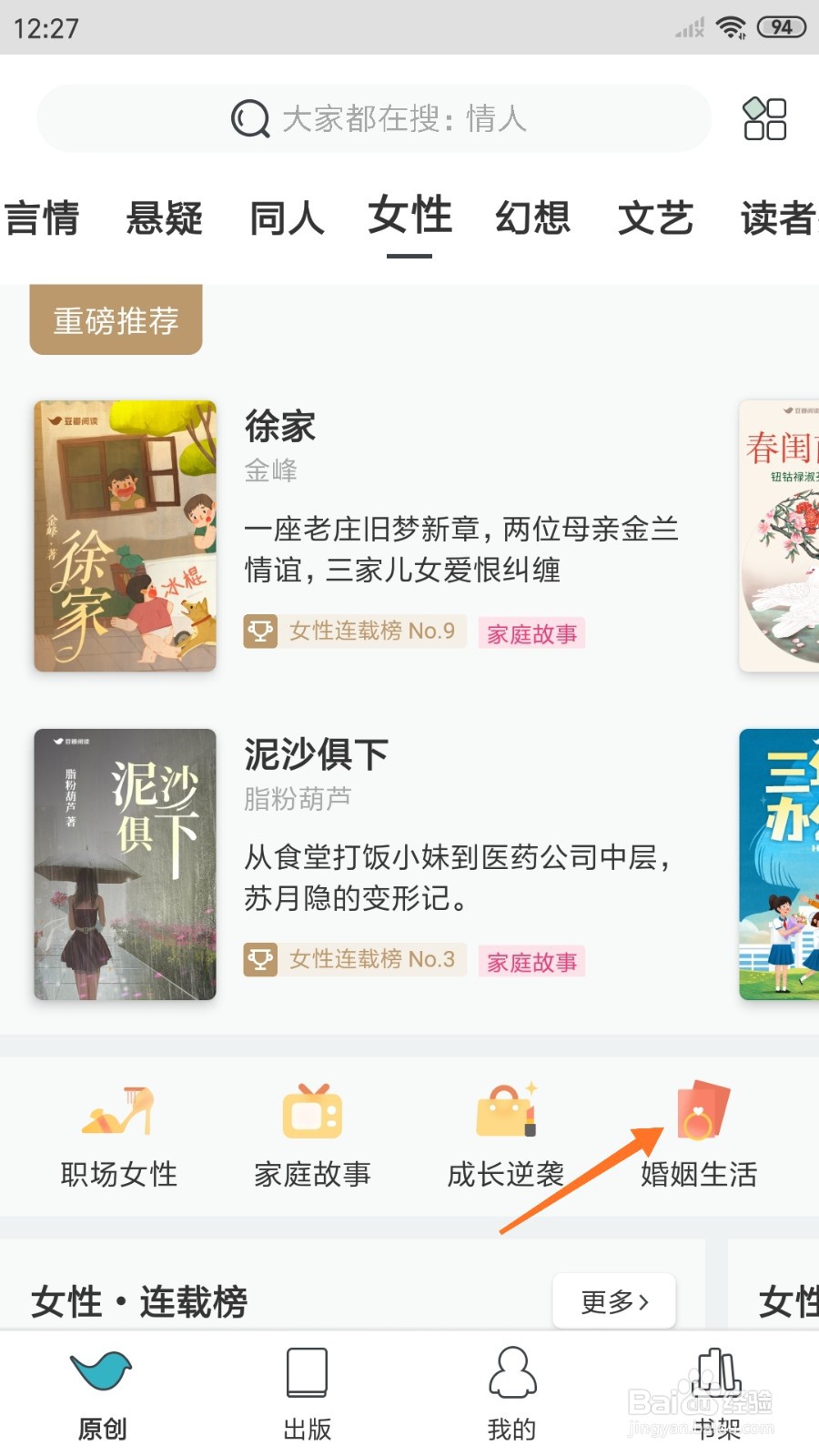This screenshot has height=1456, width=819.
Task: Open the 家庭故事 TV category icon
Action: tap(310, 1112)
